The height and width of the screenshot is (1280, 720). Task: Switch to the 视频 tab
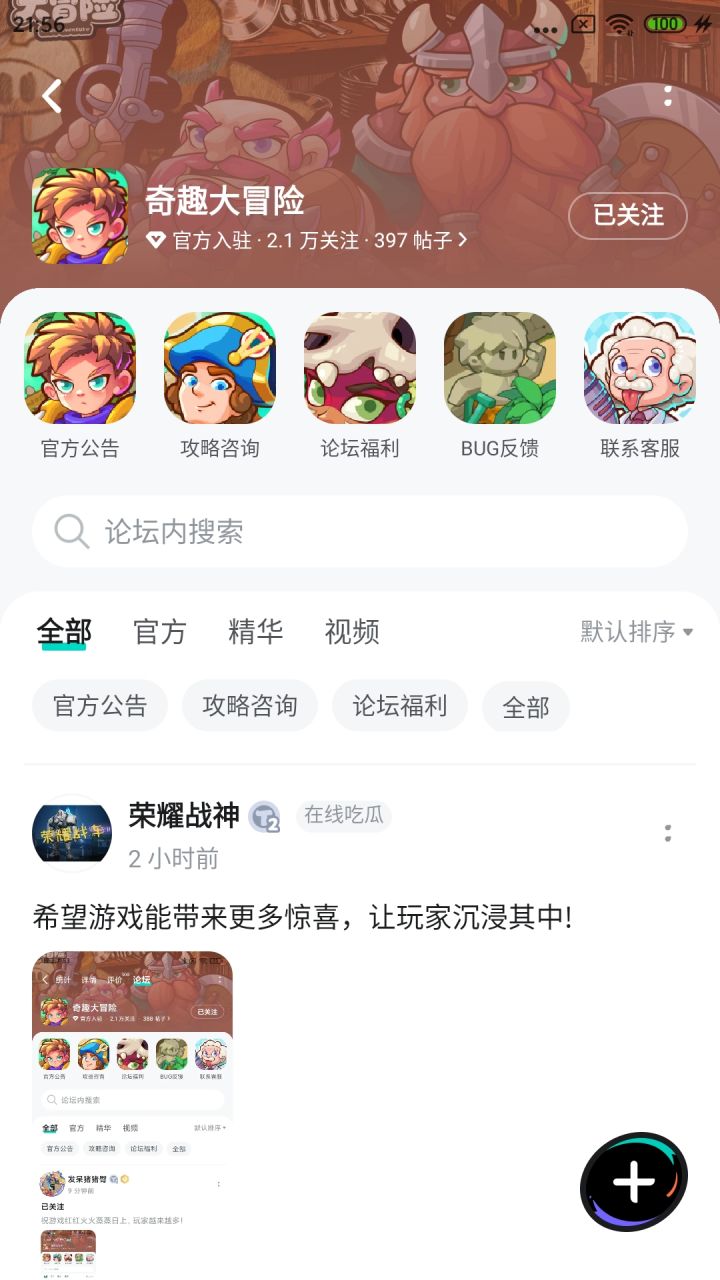point(349,631)
